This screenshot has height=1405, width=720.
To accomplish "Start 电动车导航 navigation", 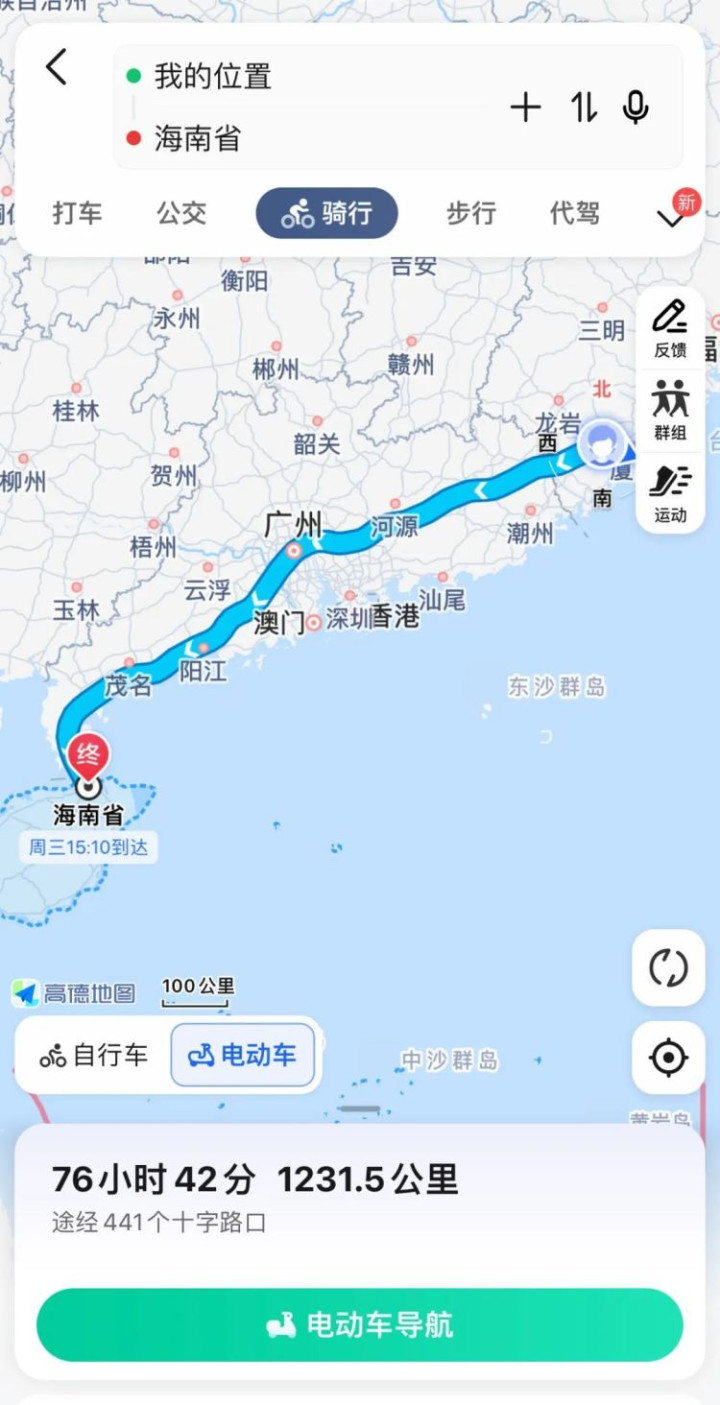I will 360,1325.
